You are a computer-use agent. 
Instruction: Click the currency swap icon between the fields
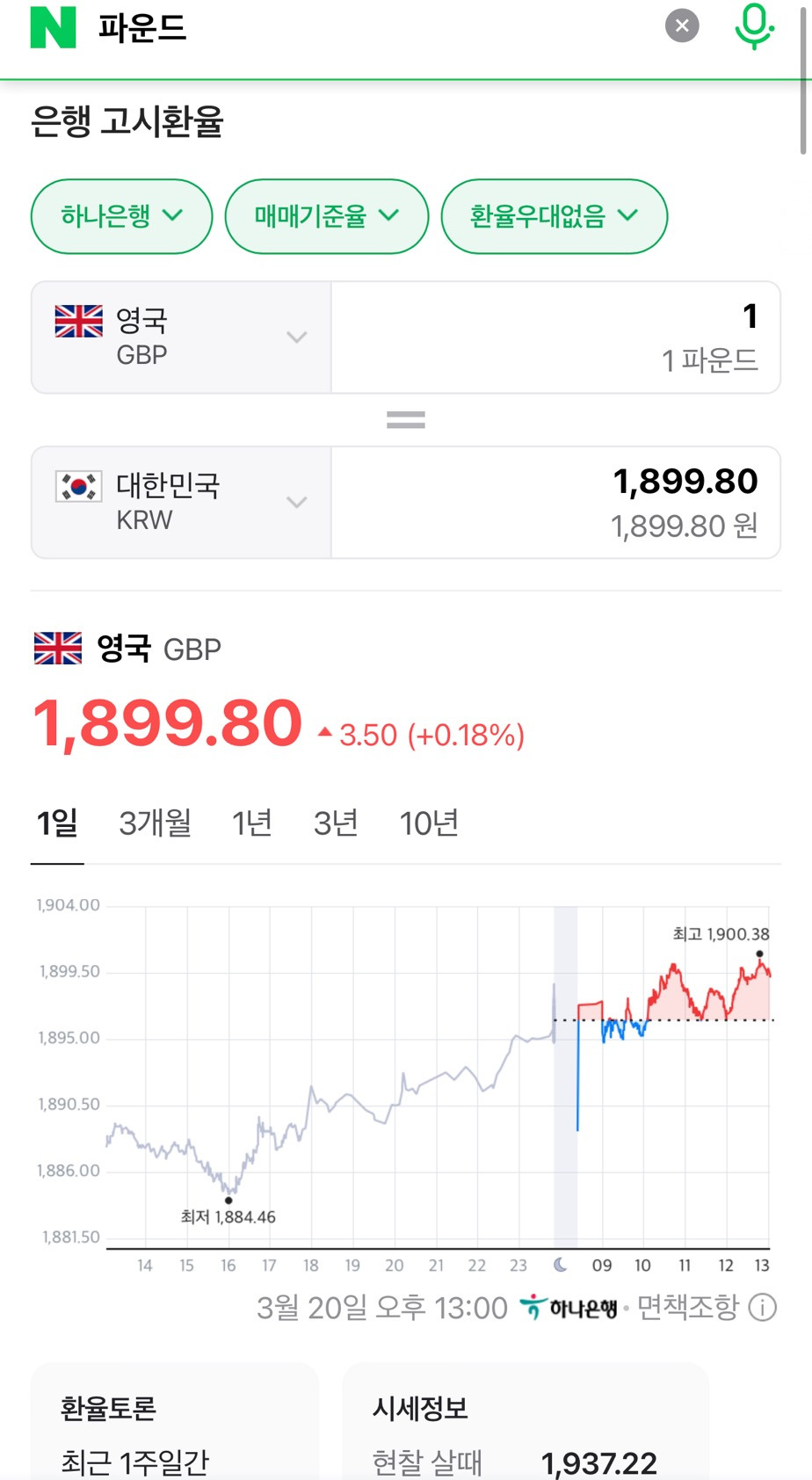click(405, 418)
